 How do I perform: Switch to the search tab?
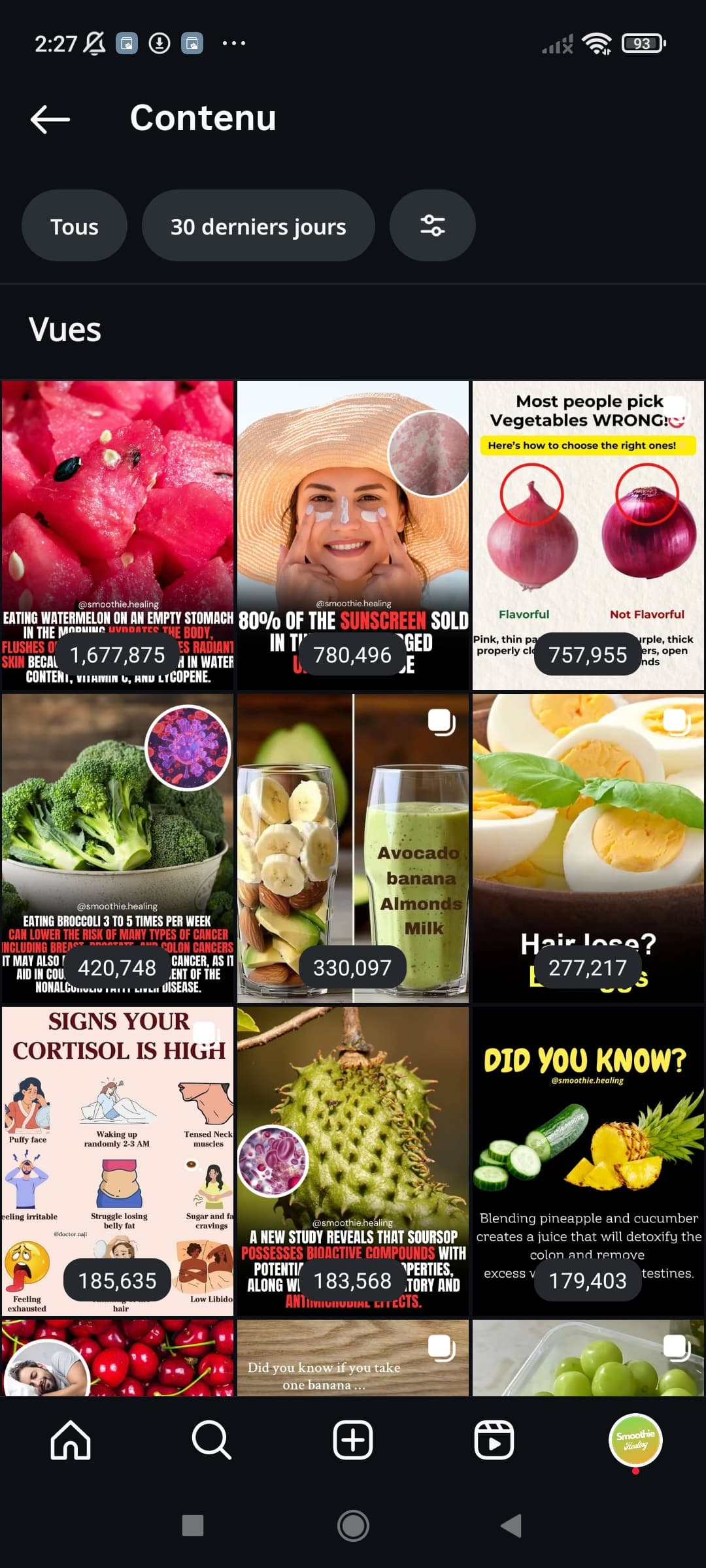(211, 1439)
